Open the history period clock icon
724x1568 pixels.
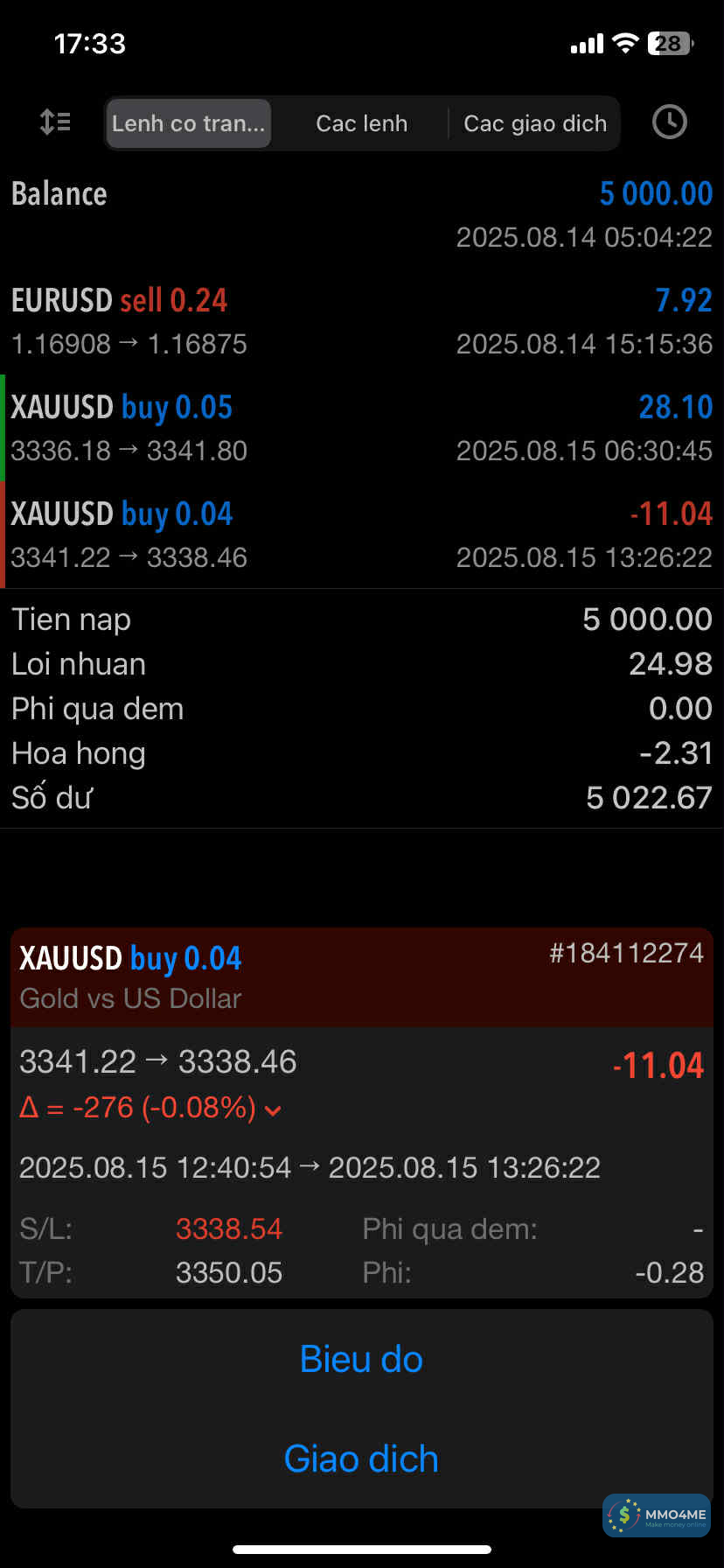click(669, 122)
